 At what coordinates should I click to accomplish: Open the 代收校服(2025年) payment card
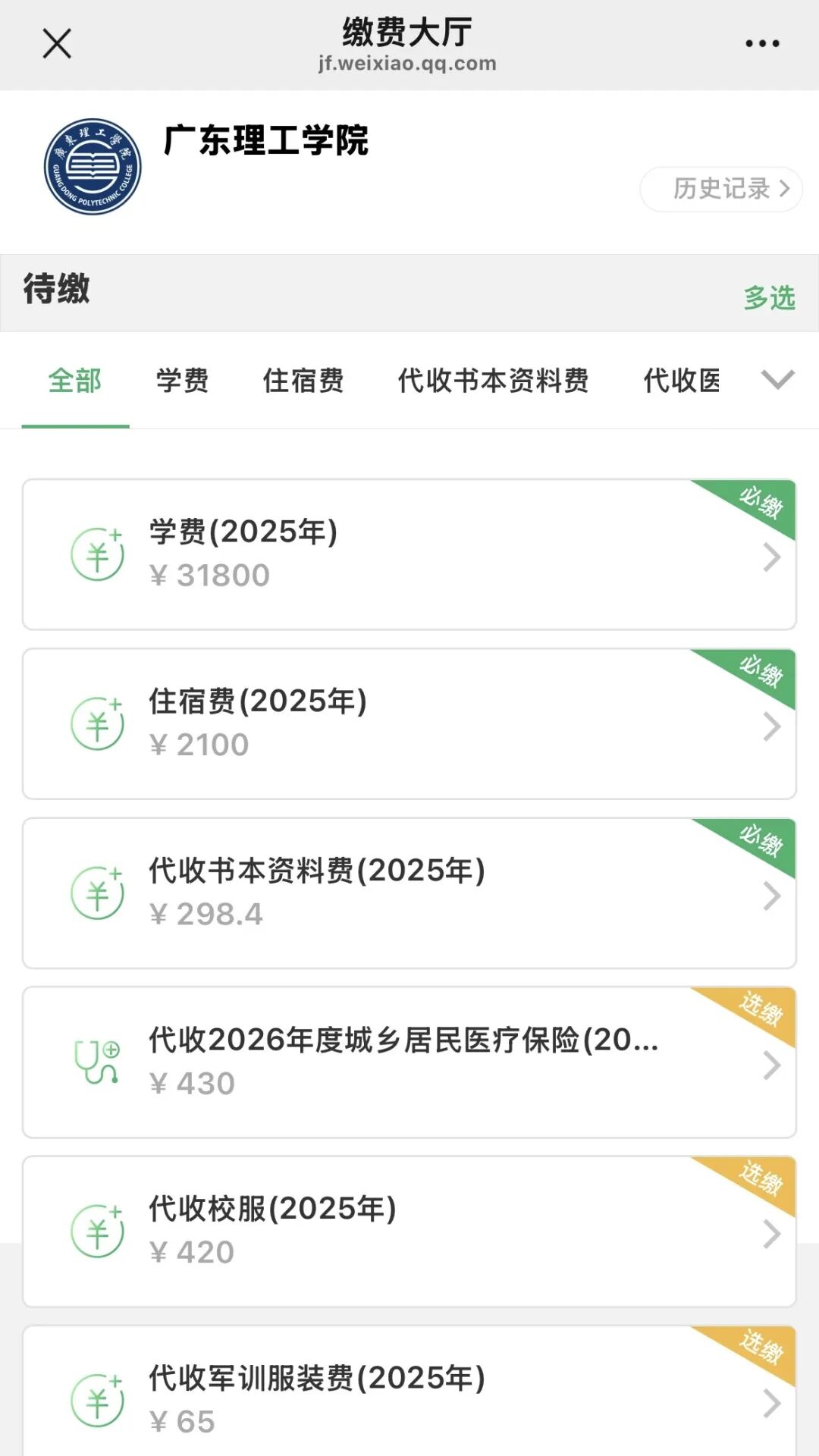(x=409, y=1231)
